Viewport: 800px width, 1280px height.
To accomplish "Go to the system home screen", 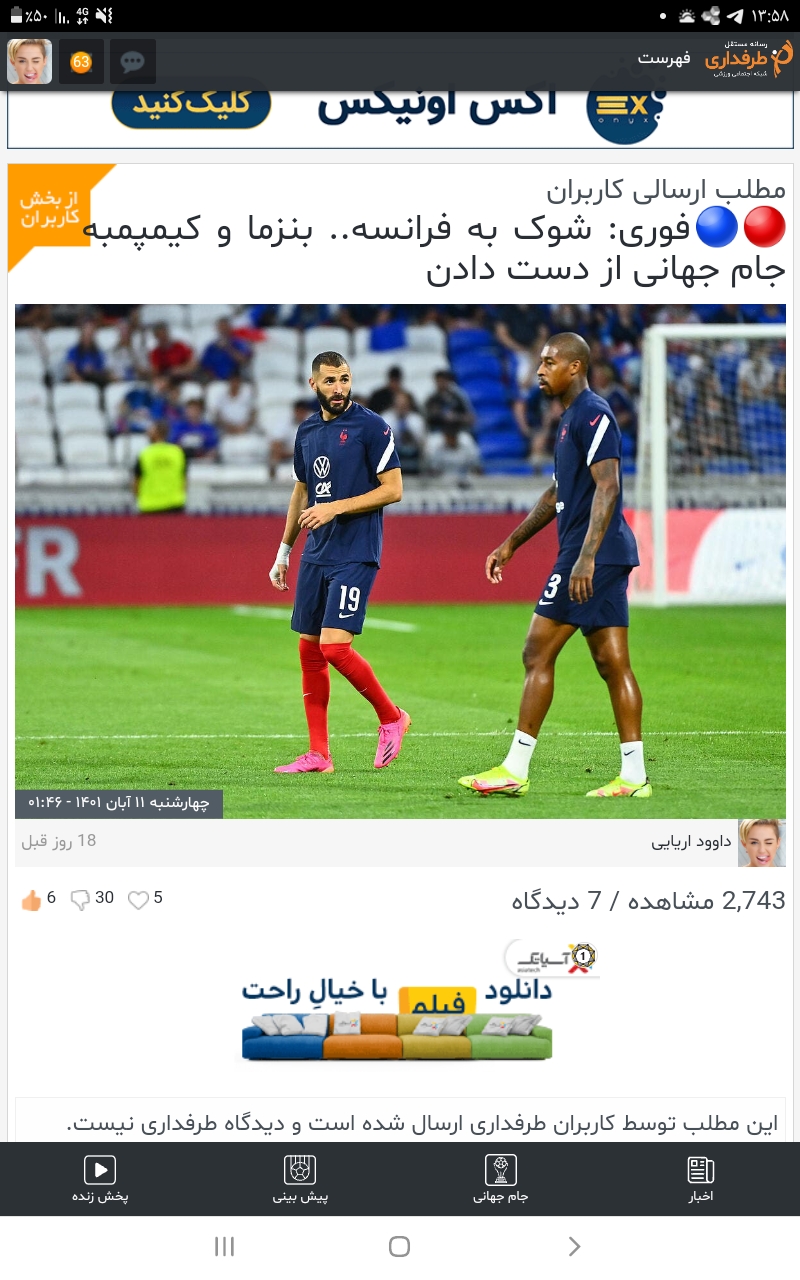I will 399,1246.
